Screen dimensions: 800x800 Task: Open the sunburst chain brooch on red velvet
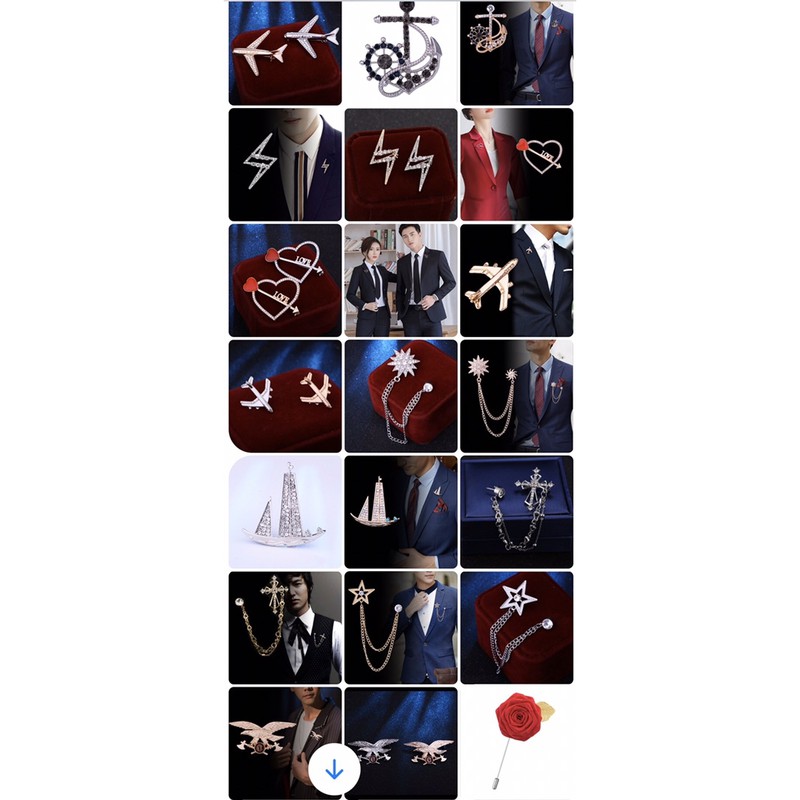coord(400,396)
